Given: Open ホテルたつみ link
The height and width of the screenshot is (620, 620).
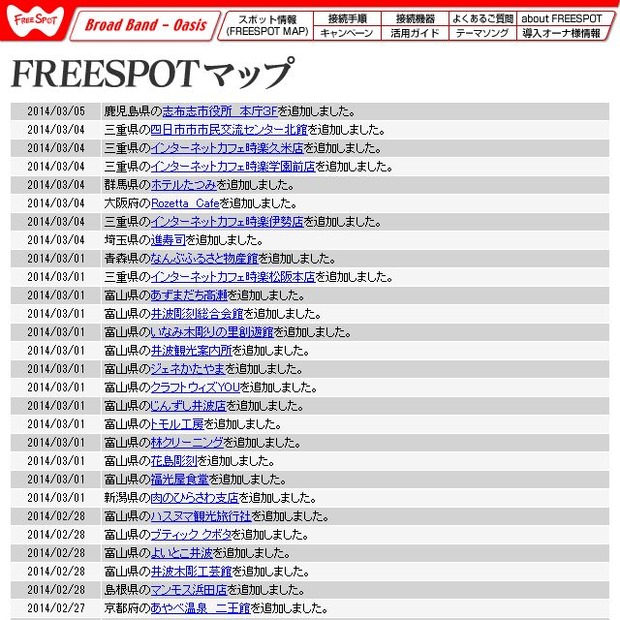Looking at the screenshot, I should tap(184, 184).
